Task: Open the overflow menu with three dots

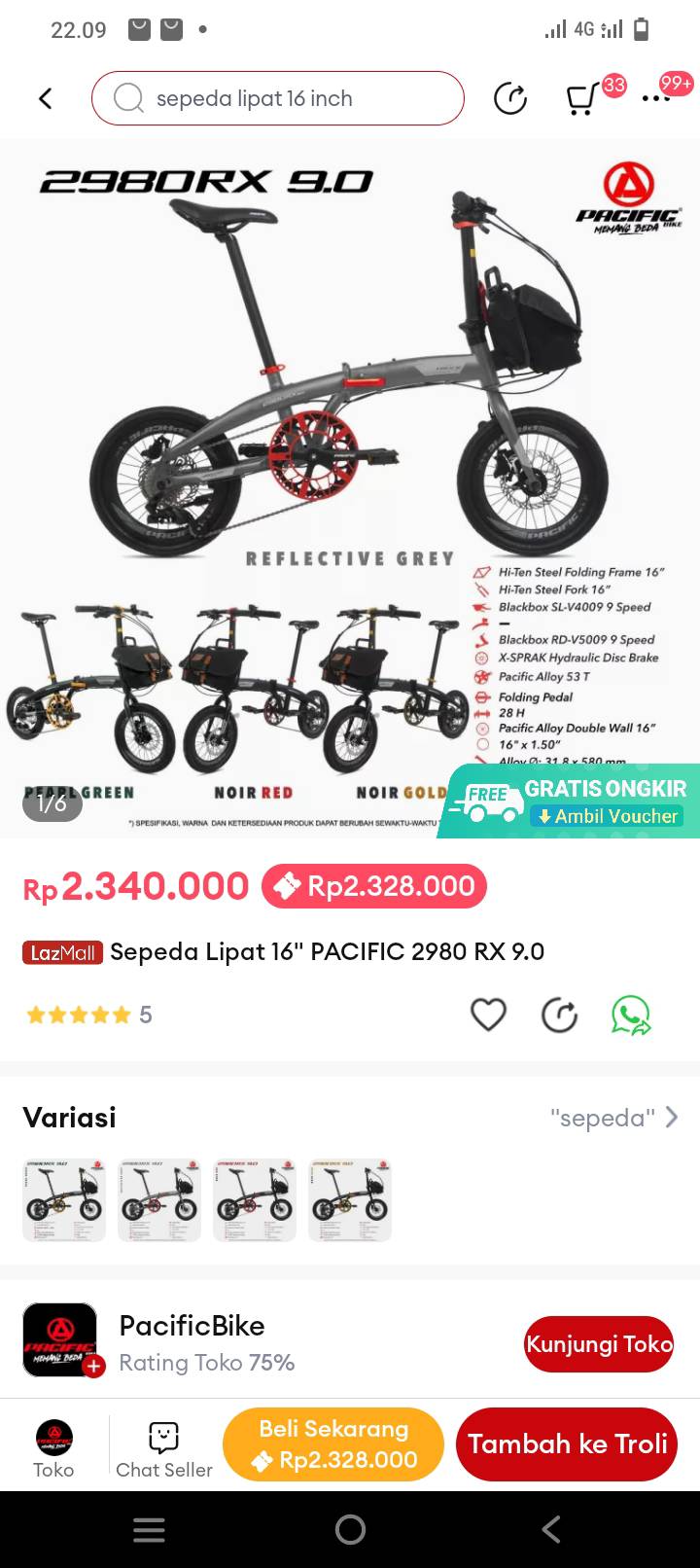Action: [655, 98]
